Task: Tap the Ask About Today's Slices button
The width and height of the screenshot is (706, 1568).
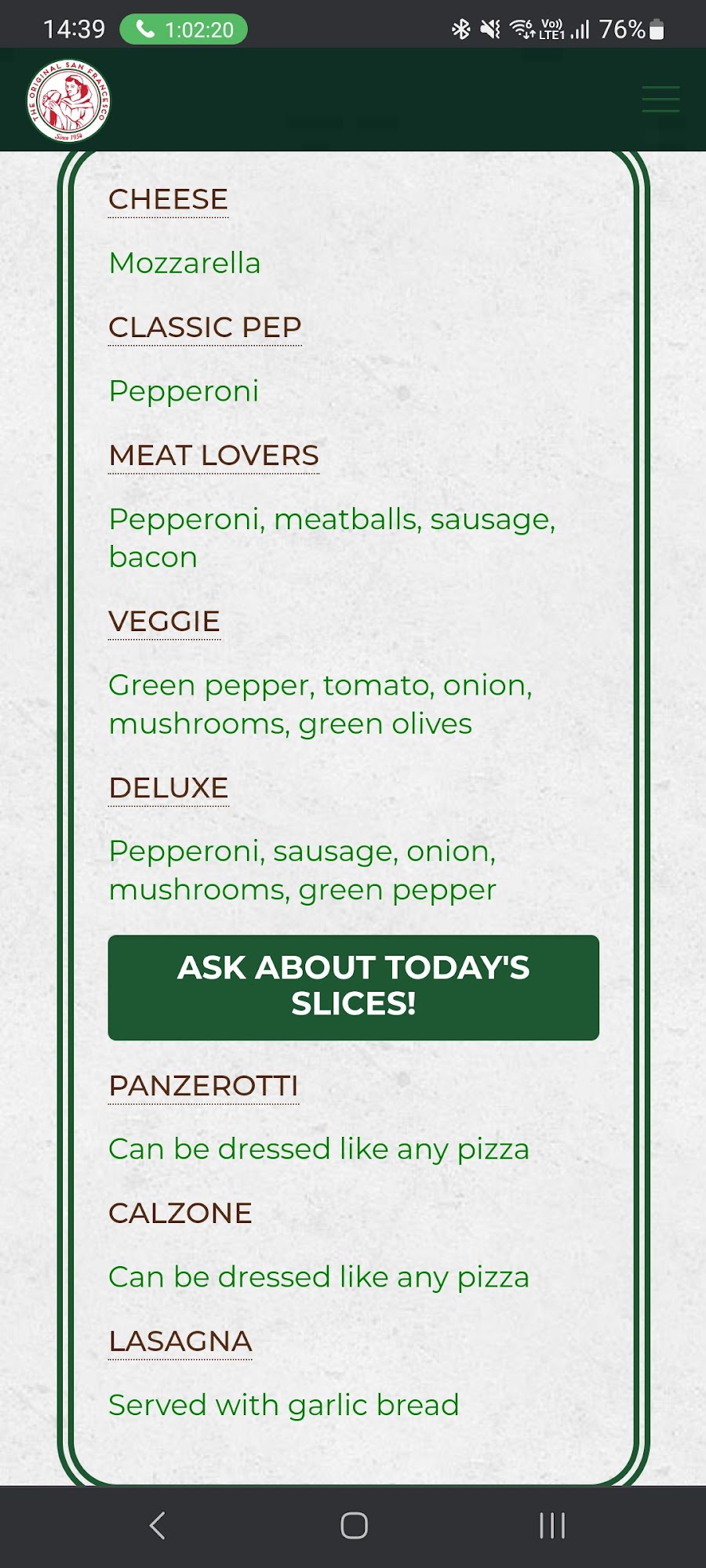Action: pos(353,987)
